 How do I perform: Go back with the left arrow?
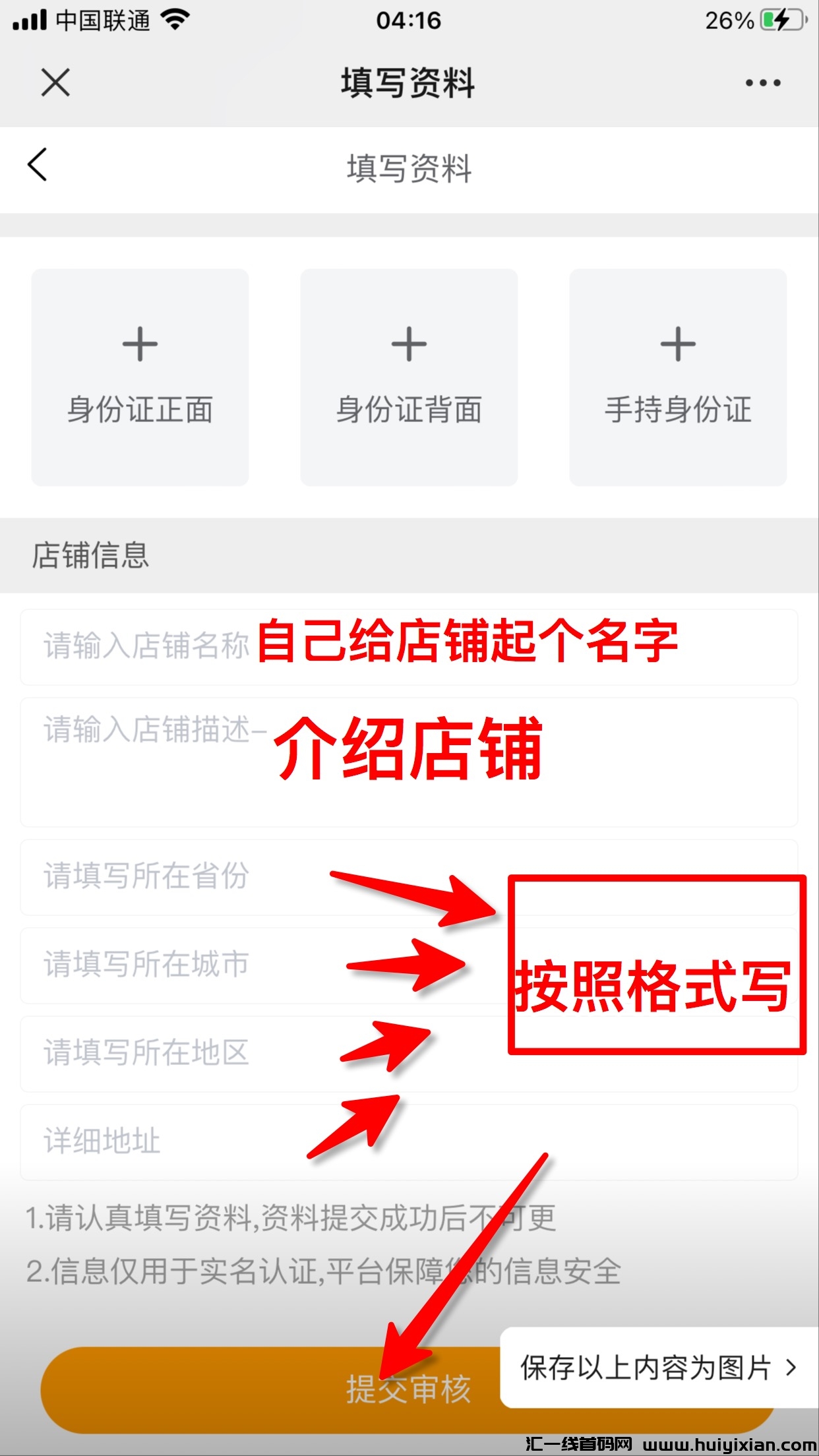click(38, 164)
